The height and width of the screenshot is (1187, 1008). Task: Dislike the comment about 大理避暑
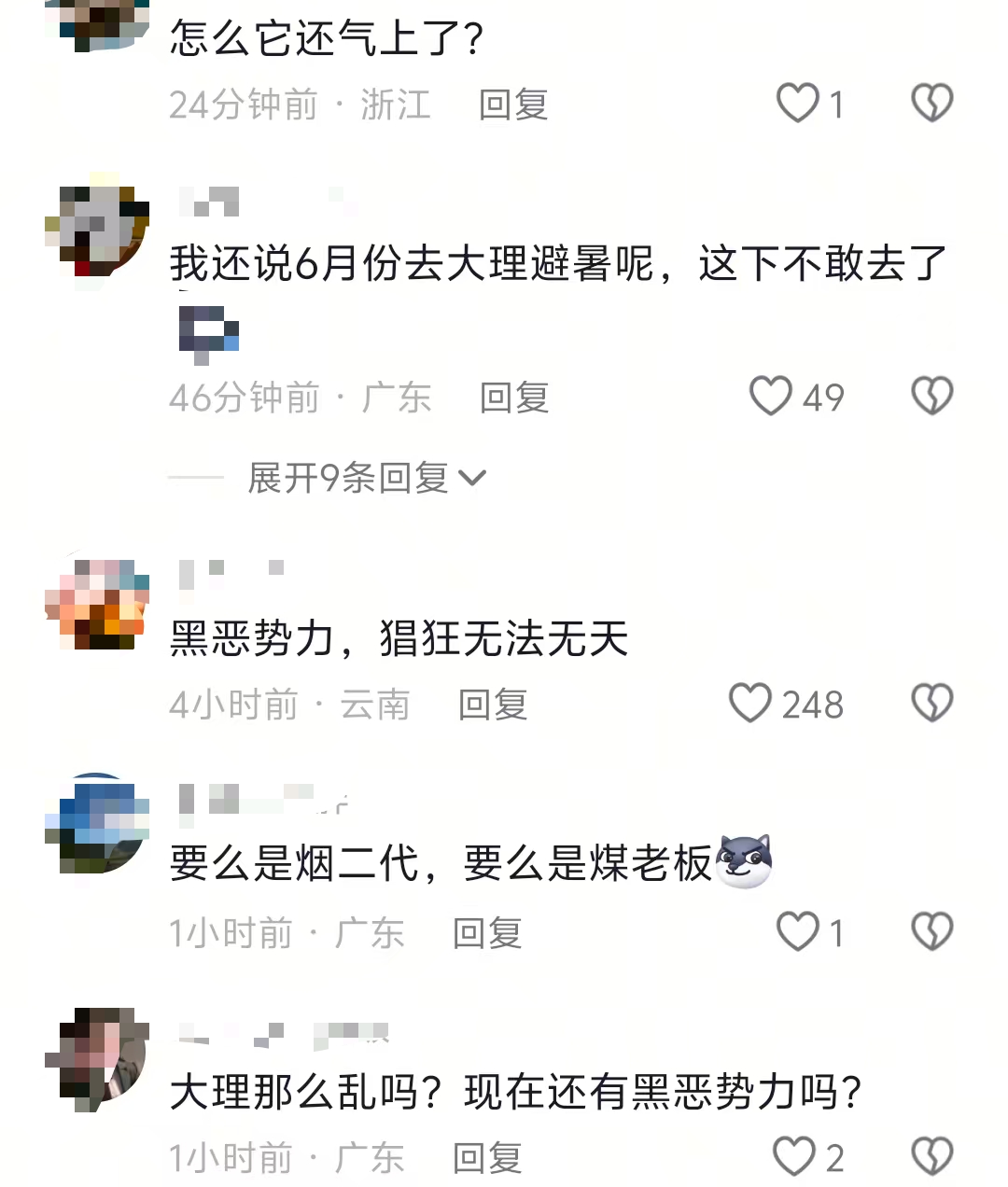[931, 396]
